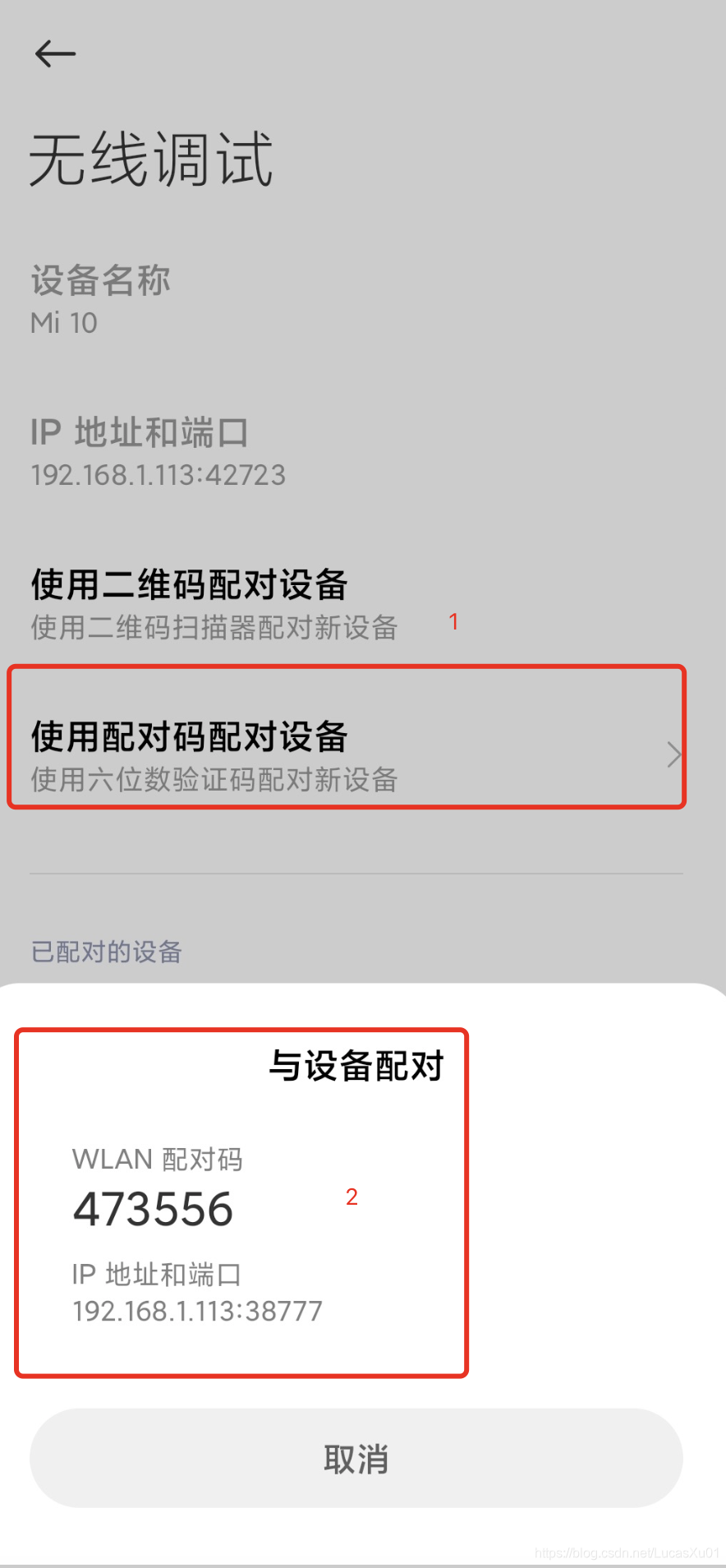Image resolution: width=726 pixels, height=1568 pixels.
Task: Select 使用二维码配对设备
Action: [x=214, y=604]
